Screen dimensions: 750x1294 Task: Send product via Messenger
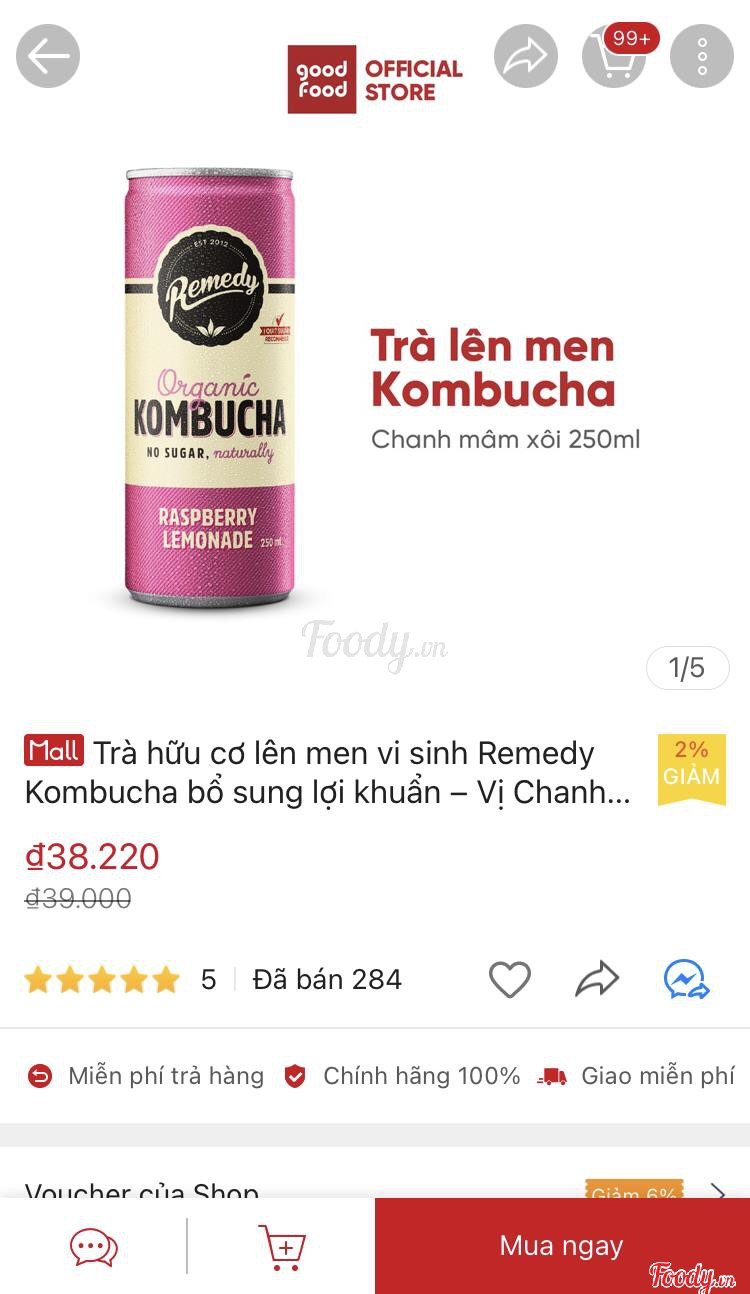687,979
